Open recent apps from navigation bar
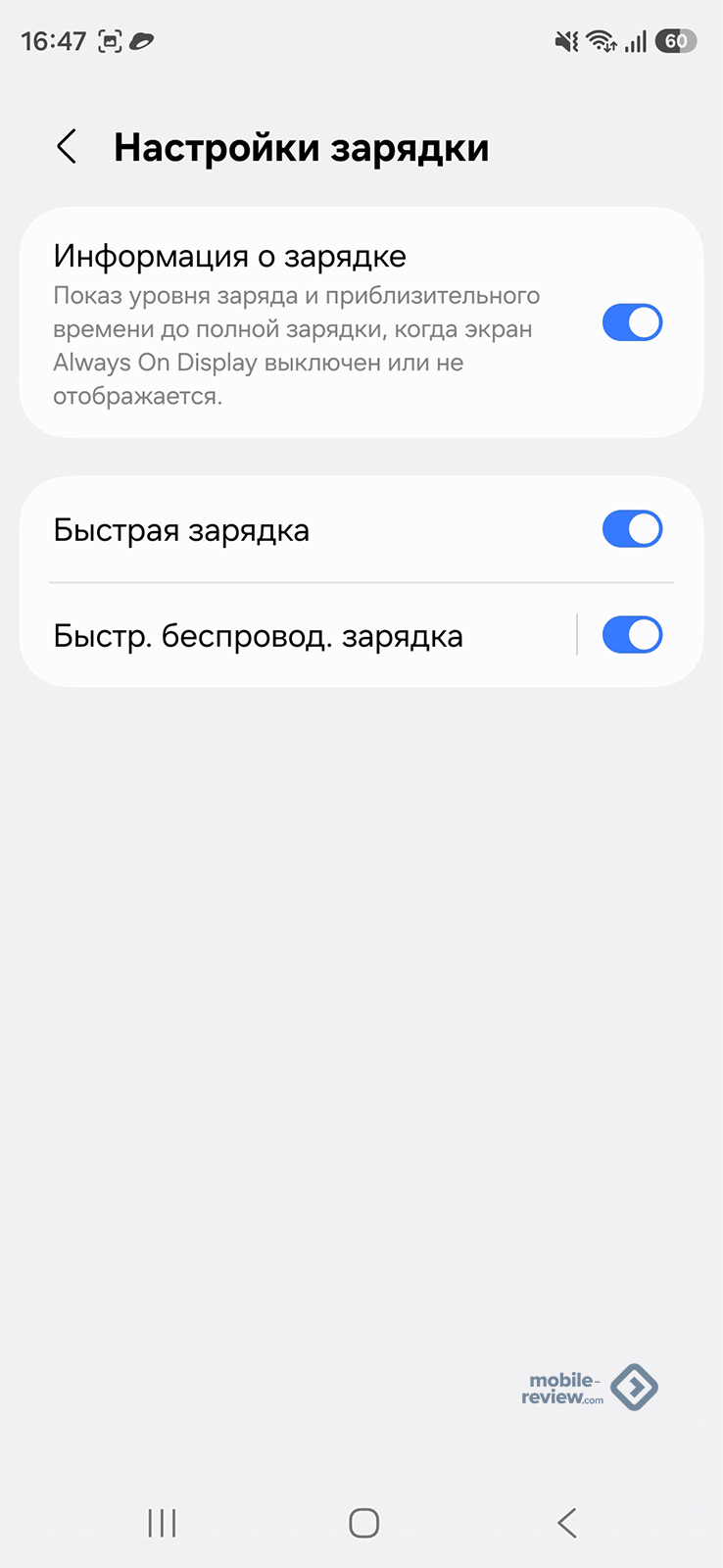 [x=162, y=1523]
